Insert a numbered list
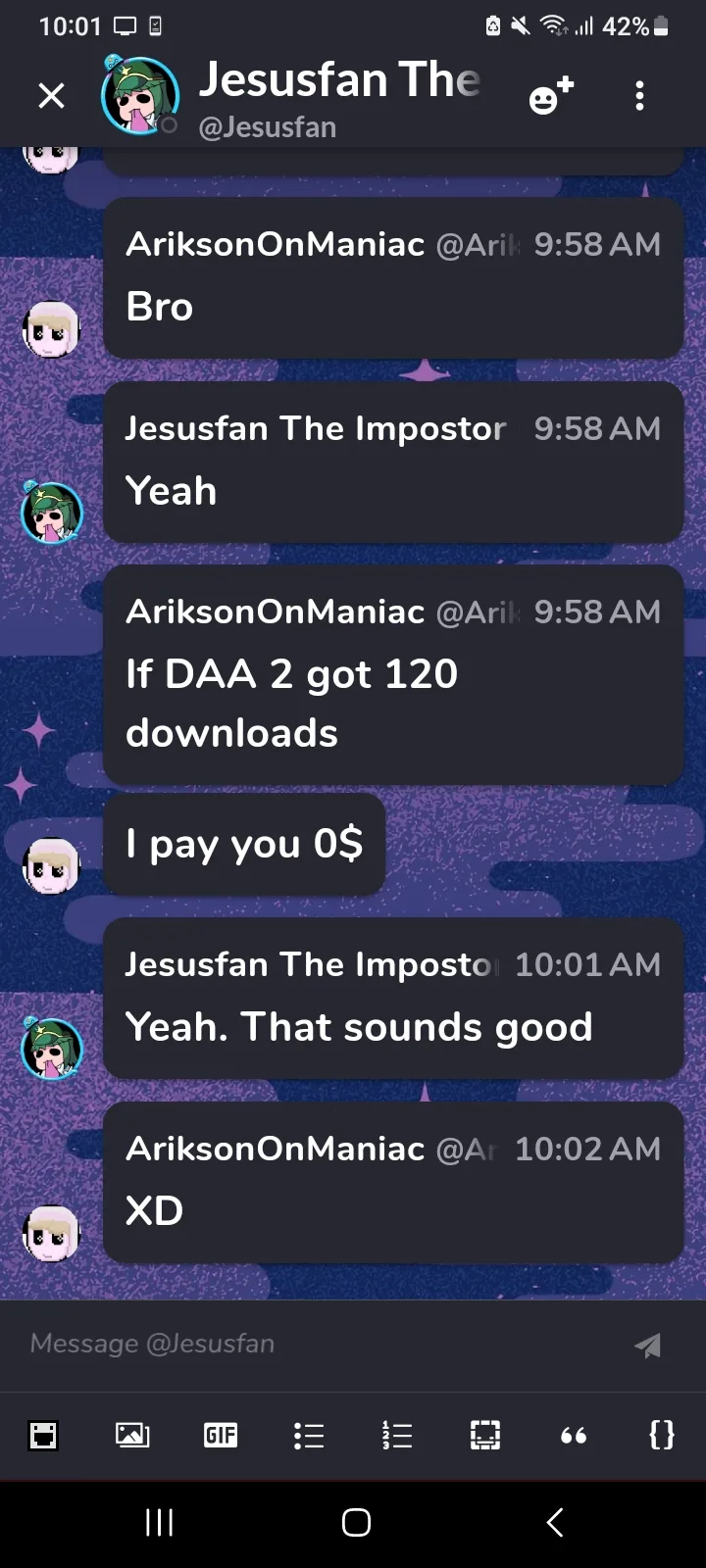The width and height of the screenshot is (706, 1568). coord(397,1436)
